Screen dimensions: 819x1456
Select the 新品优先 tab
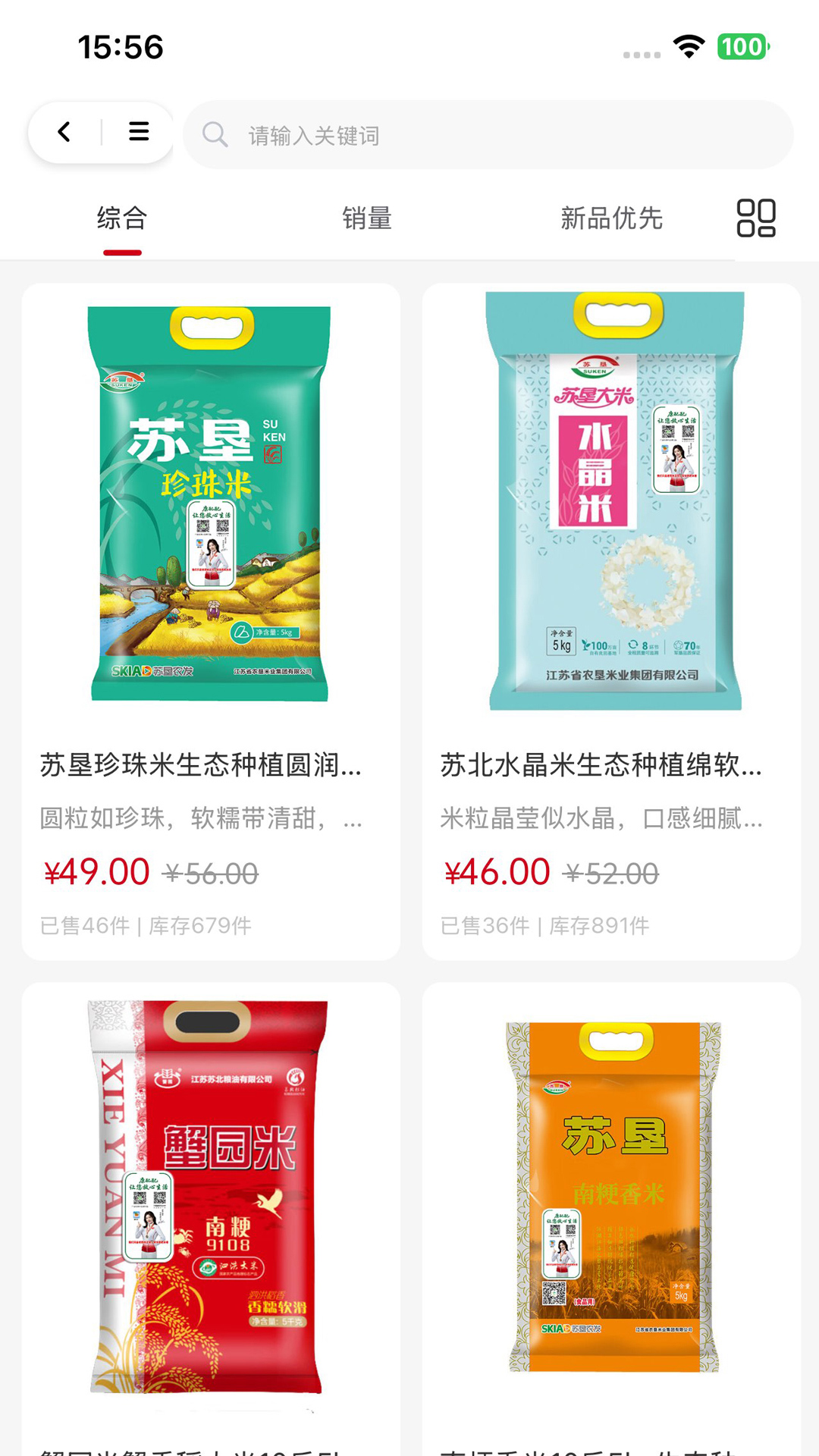point(612,218)
